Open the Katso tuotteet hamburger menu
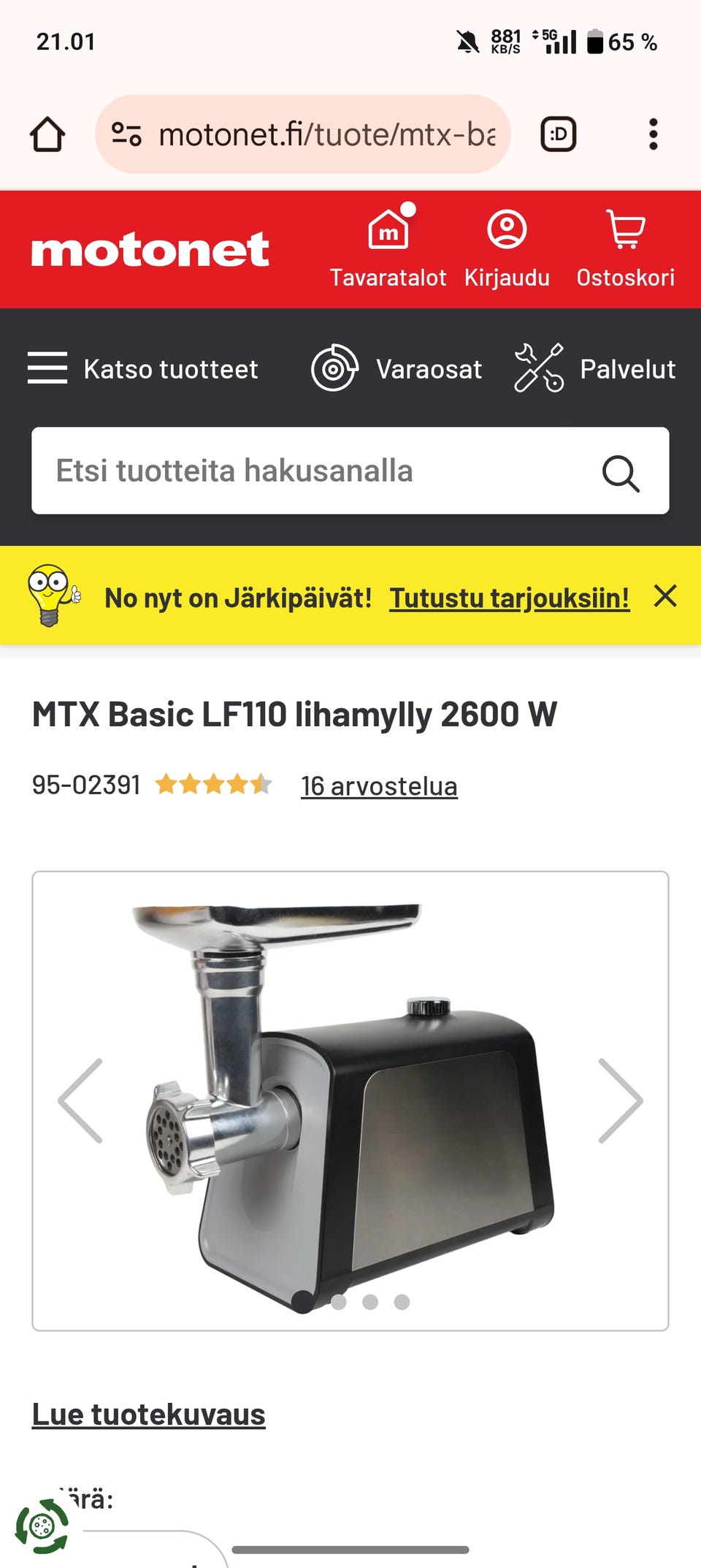 [47, 369]
